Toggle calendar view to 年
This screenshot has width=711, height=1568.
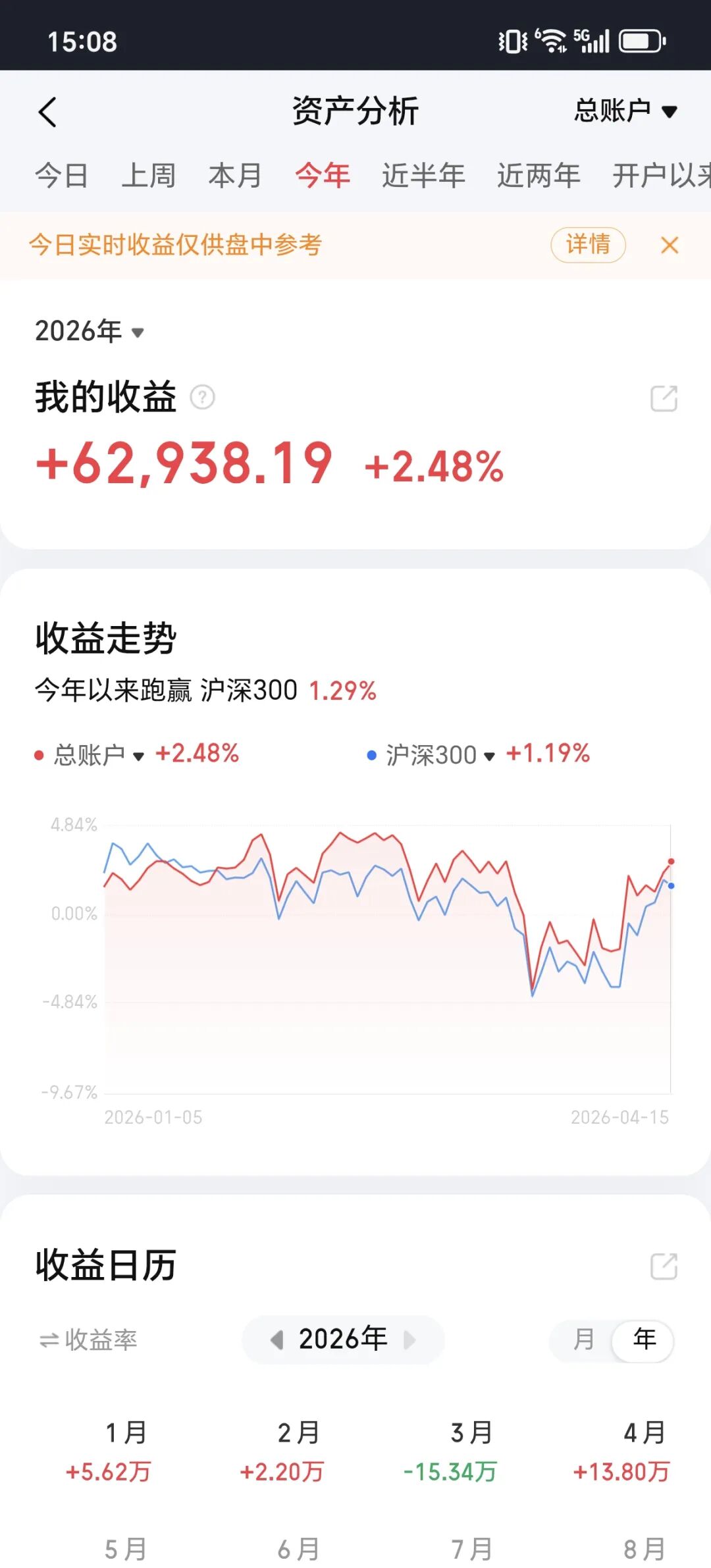(643, 1340)
